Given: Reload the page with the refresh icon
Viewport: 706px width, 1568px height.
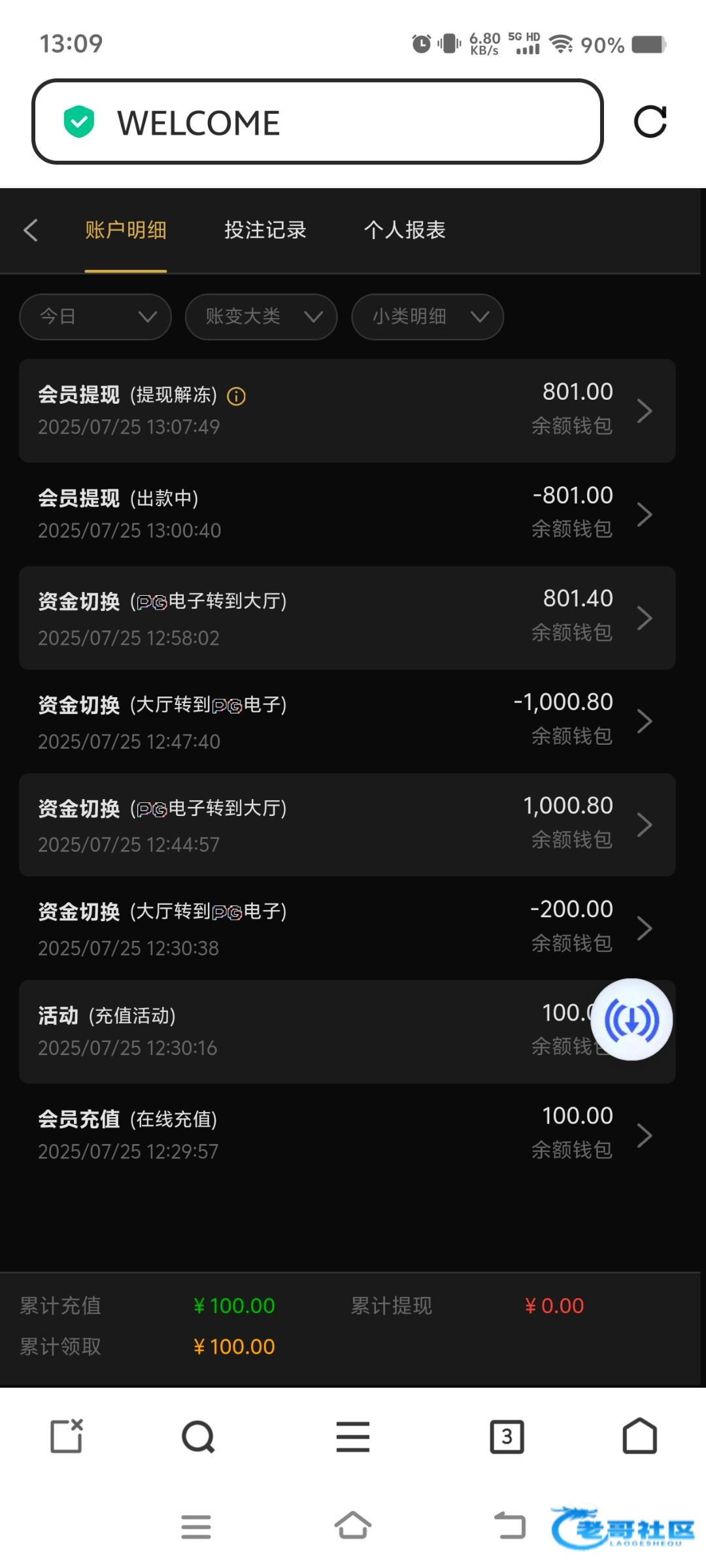Looking at the screenshot, I should coord(650,122).
